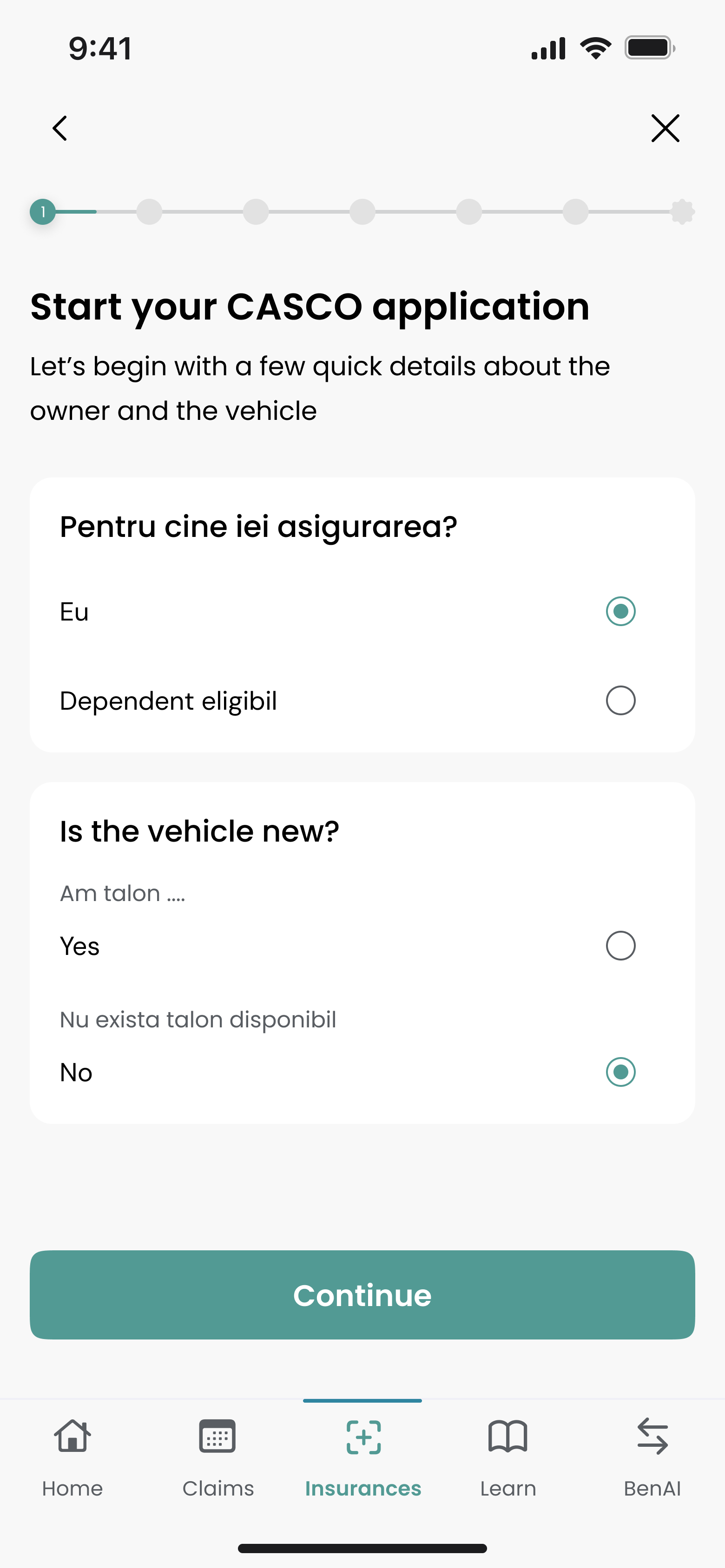Open Claims via its calendar icon

click(x=217, y=1437)
